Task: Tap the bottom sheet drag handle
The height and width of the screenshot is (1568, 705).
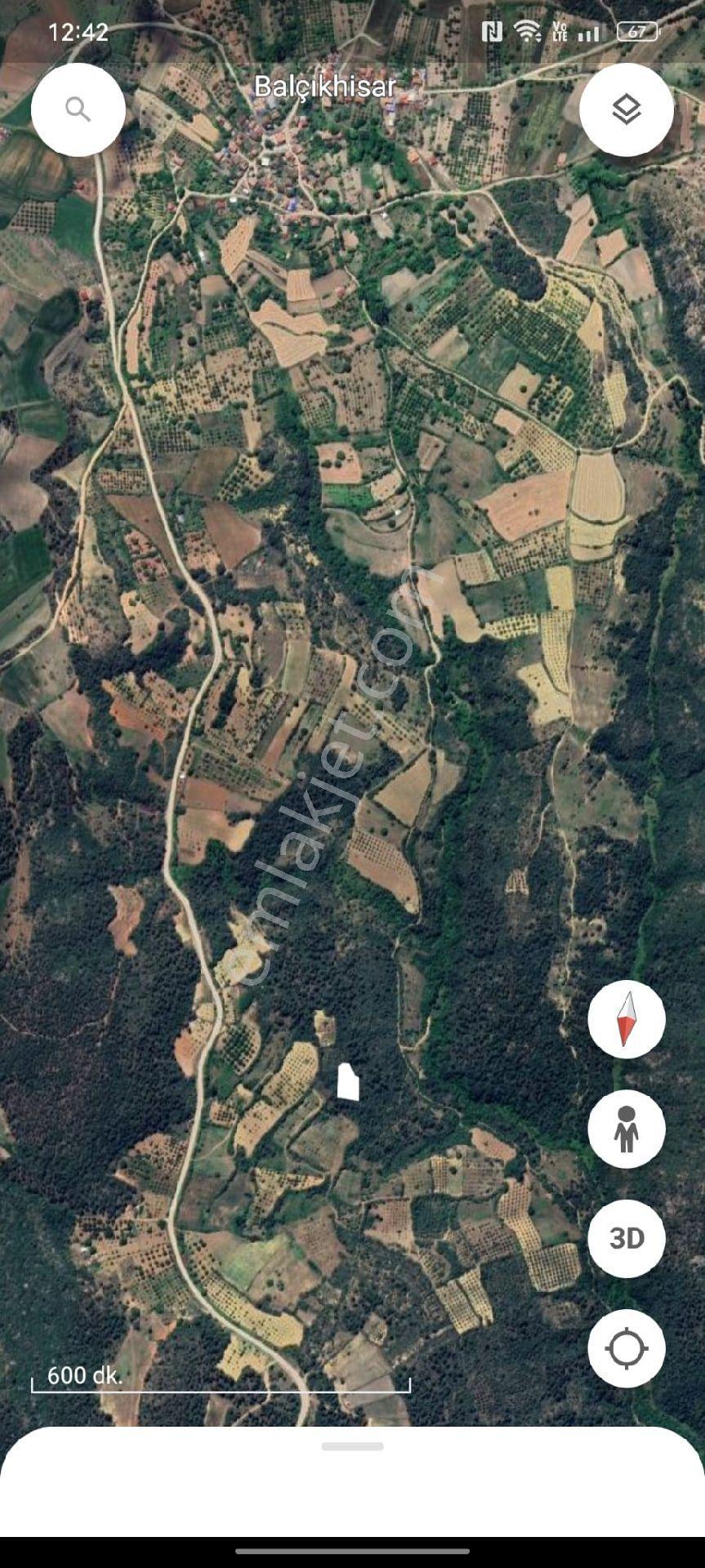Action: click(353, 1446)
